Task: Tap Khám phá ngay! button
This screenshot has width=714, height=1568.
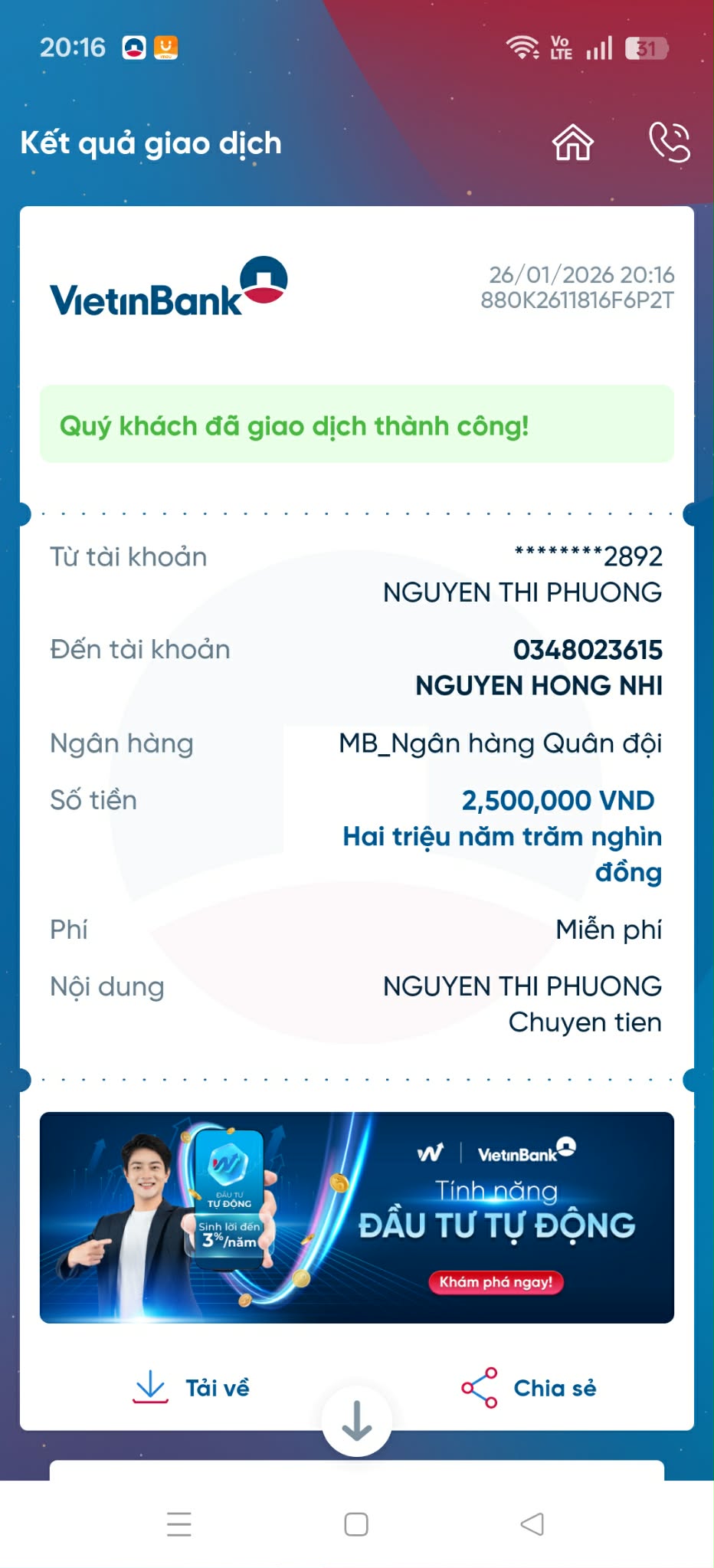Action: click(496, 1282)
